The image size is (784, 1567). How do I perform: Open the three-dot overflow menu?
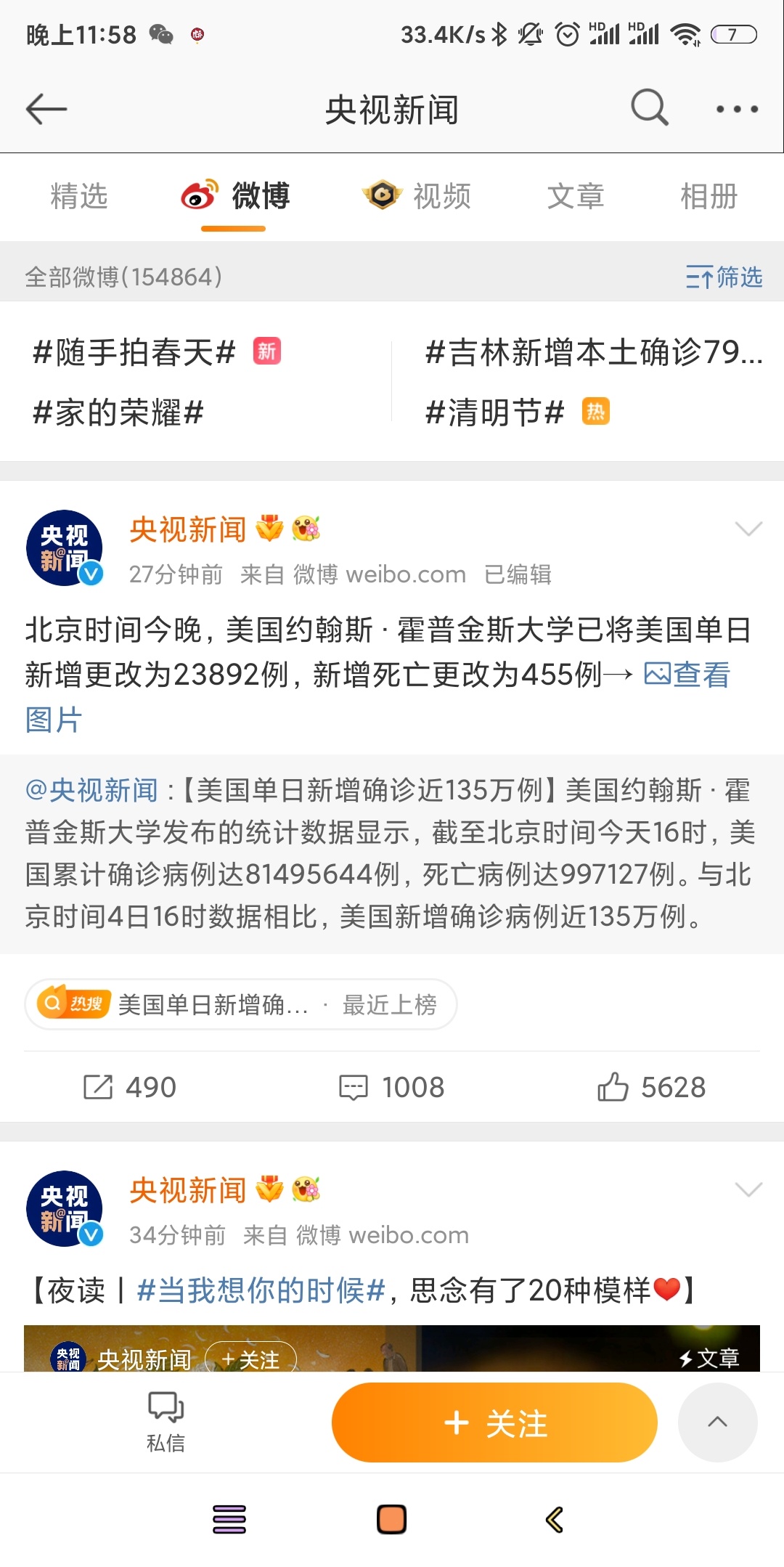point(737,110)
